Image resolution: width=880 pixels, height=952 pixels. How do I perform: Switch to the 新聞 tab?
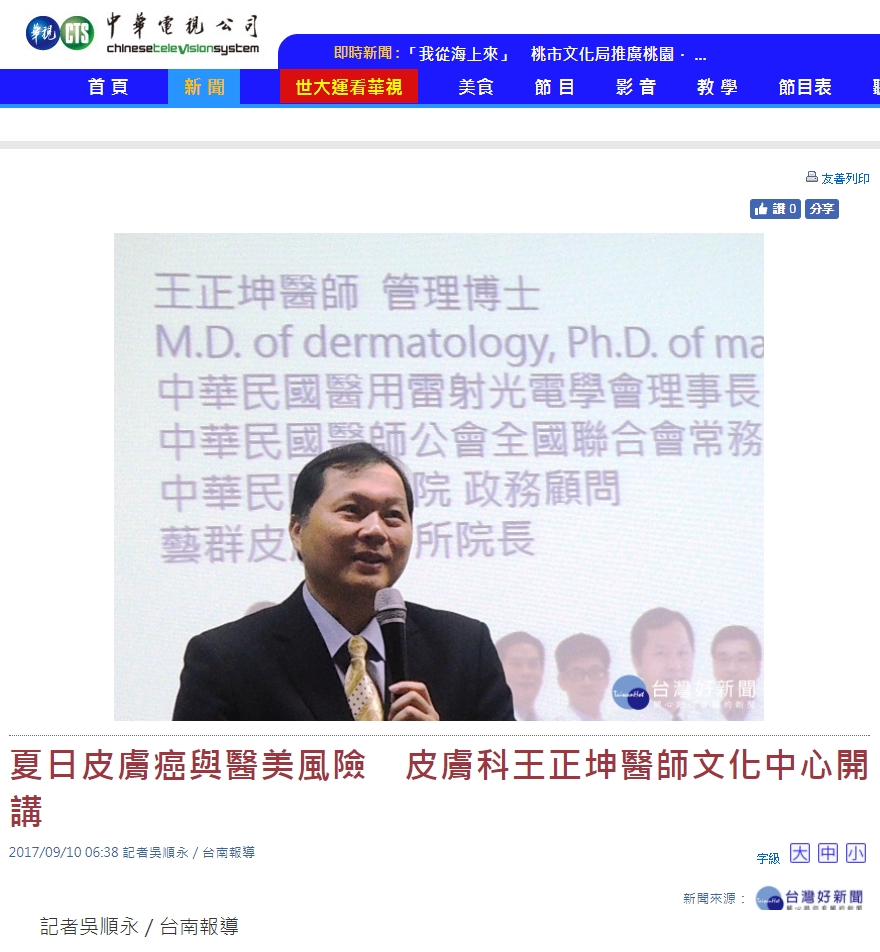pos(204,87)
